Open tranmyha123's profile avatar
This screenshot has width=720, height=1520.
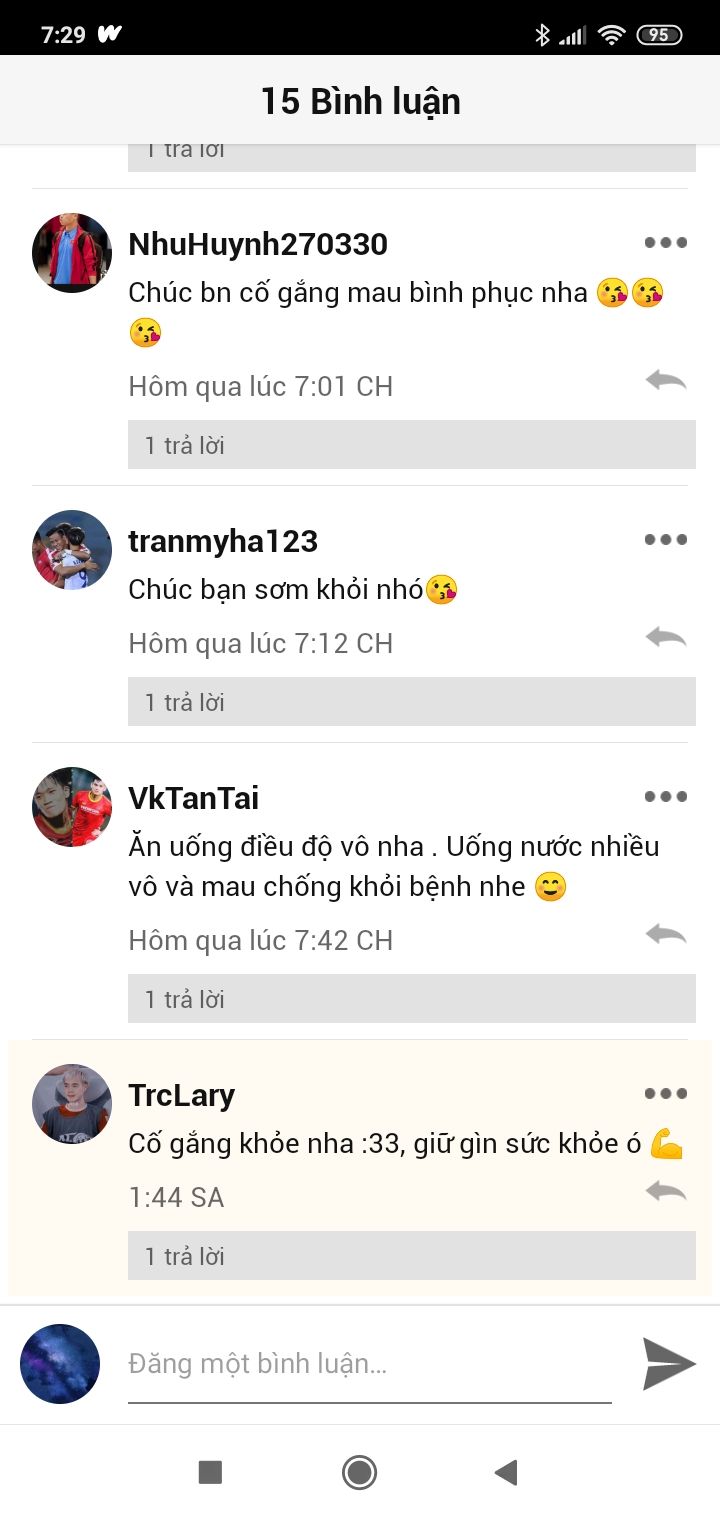(72, 550)
